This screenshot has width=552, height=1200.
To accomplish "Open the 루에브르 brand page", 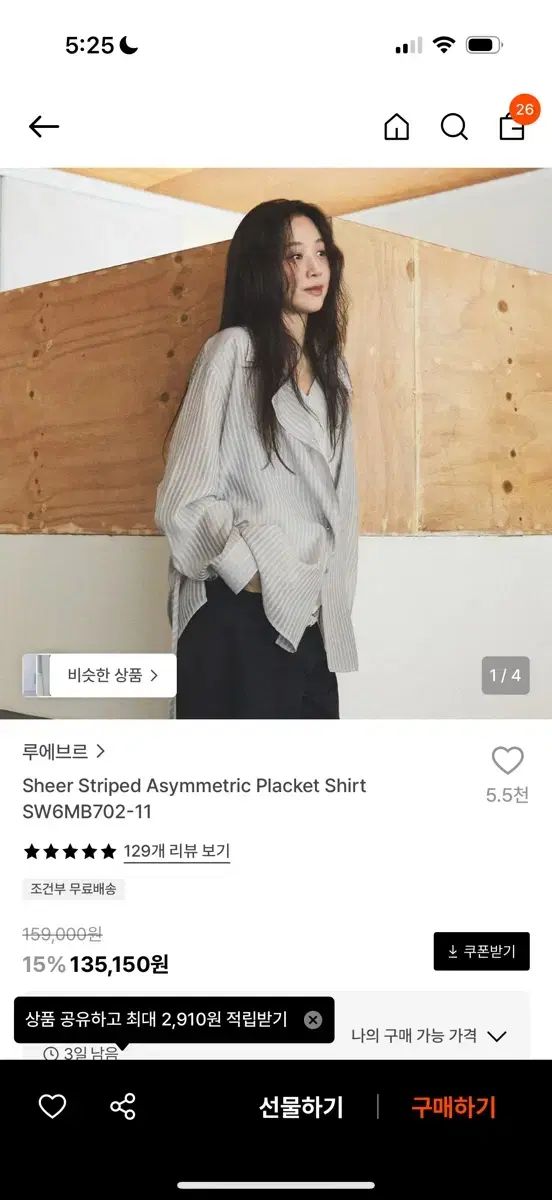I will pyautogui.click(x=64, y=751).
